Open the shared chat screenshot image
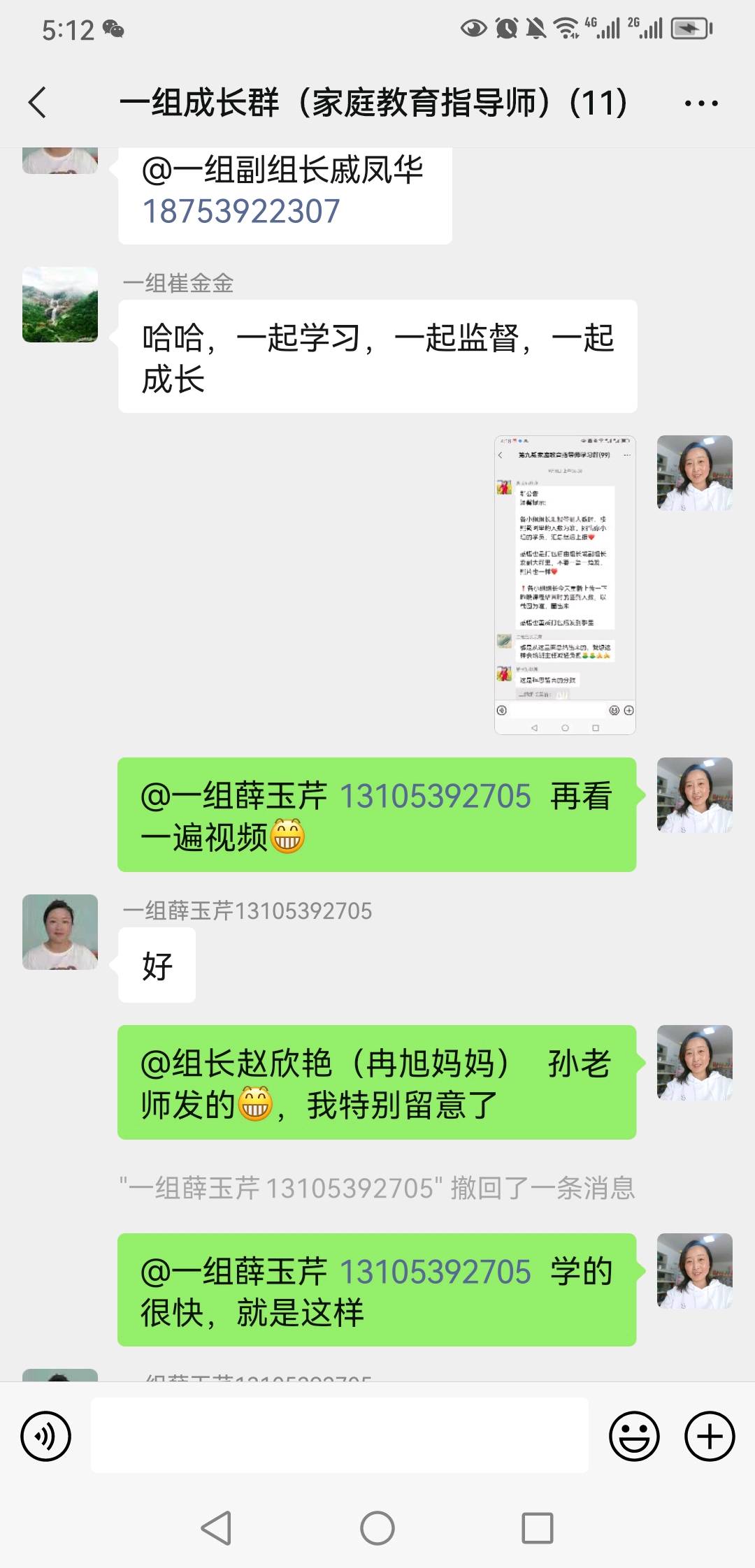Screen dimensions: 755x1568 (x=565, y=585)
